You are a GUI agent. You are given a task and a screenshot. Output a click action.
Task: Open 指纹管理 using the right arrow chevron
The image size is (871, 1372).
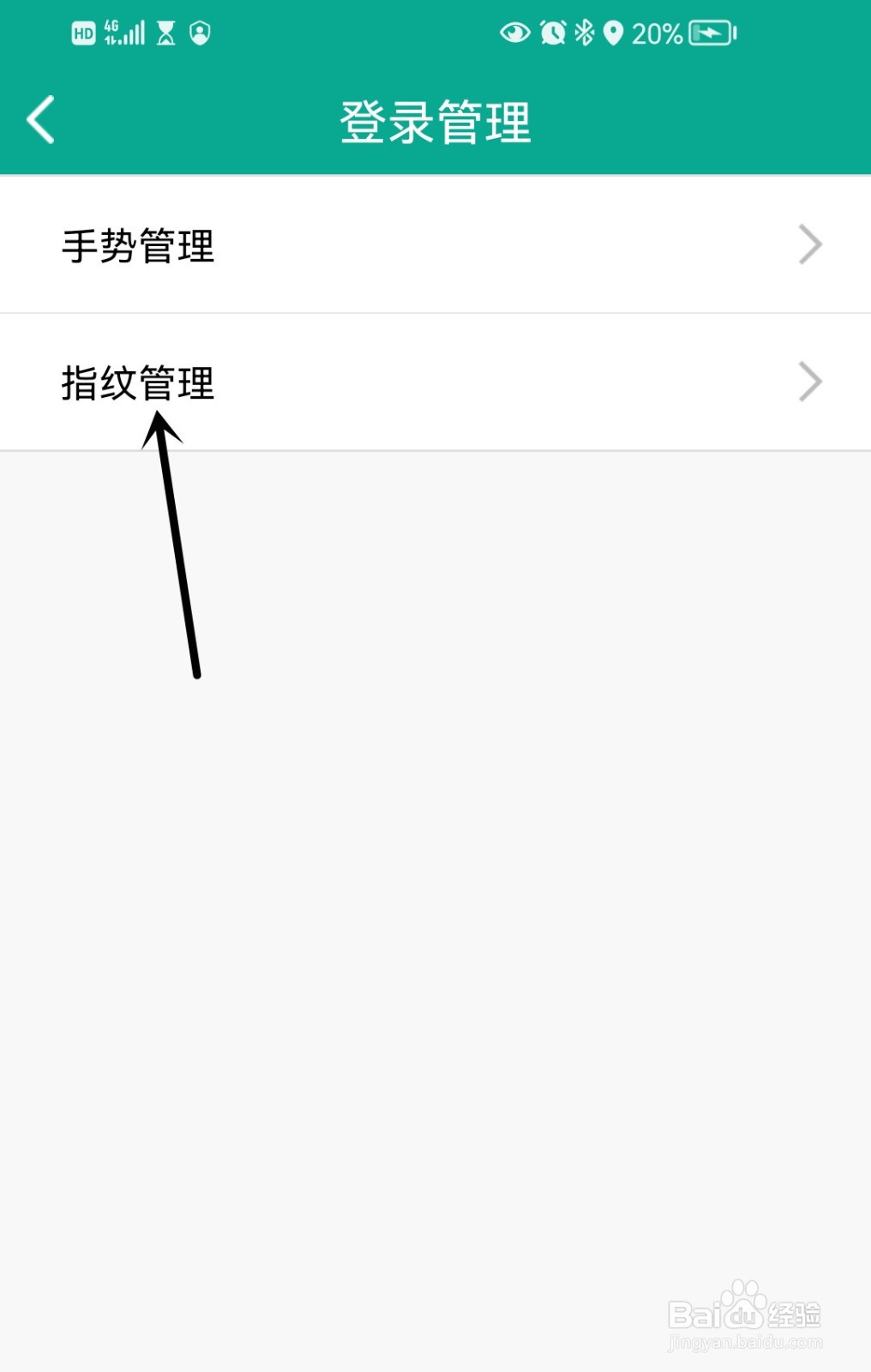(810, 382)
